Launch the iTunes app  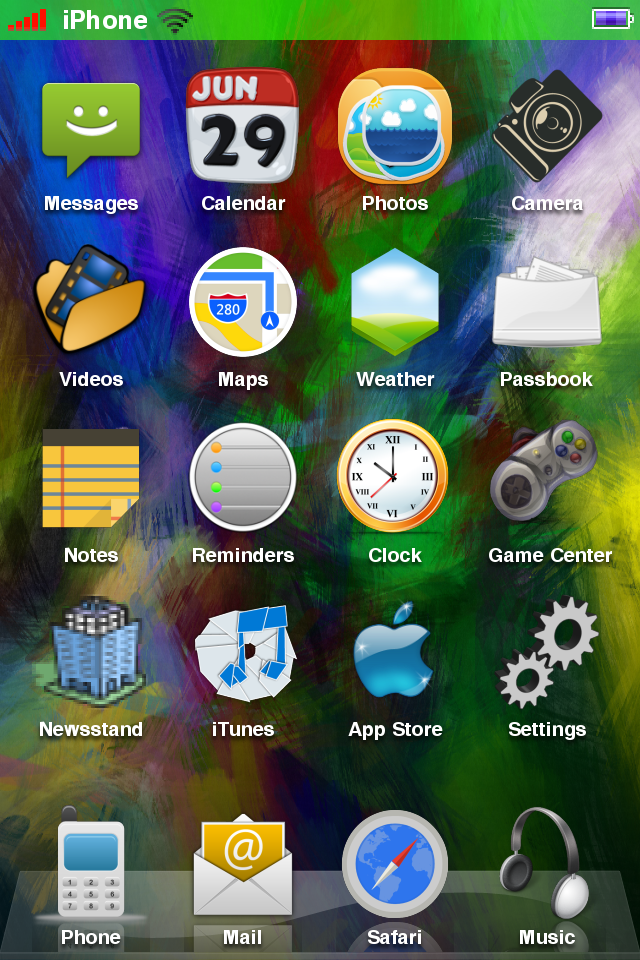(x=243, y=652)
